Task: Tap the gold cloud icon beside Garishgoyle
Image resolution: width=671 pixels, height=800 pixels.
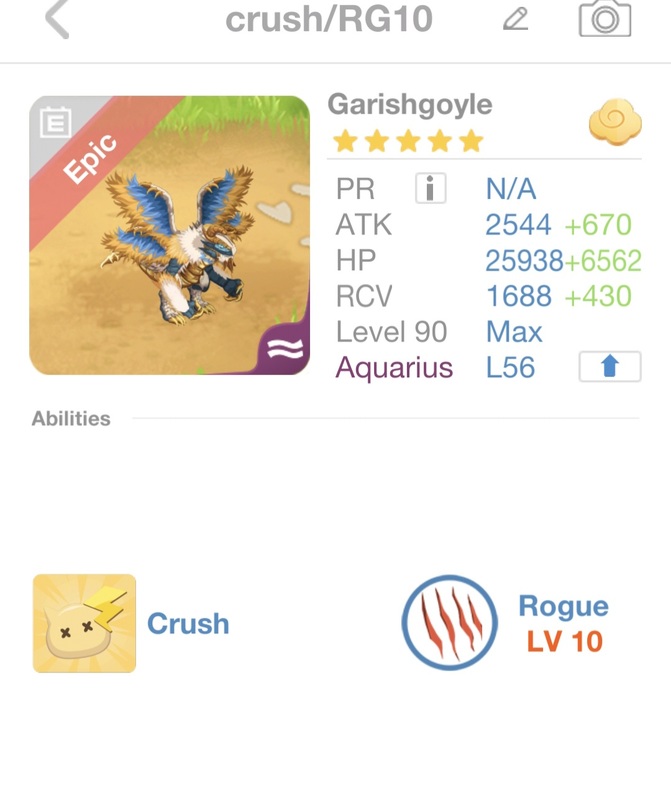Action: [613, 124]
